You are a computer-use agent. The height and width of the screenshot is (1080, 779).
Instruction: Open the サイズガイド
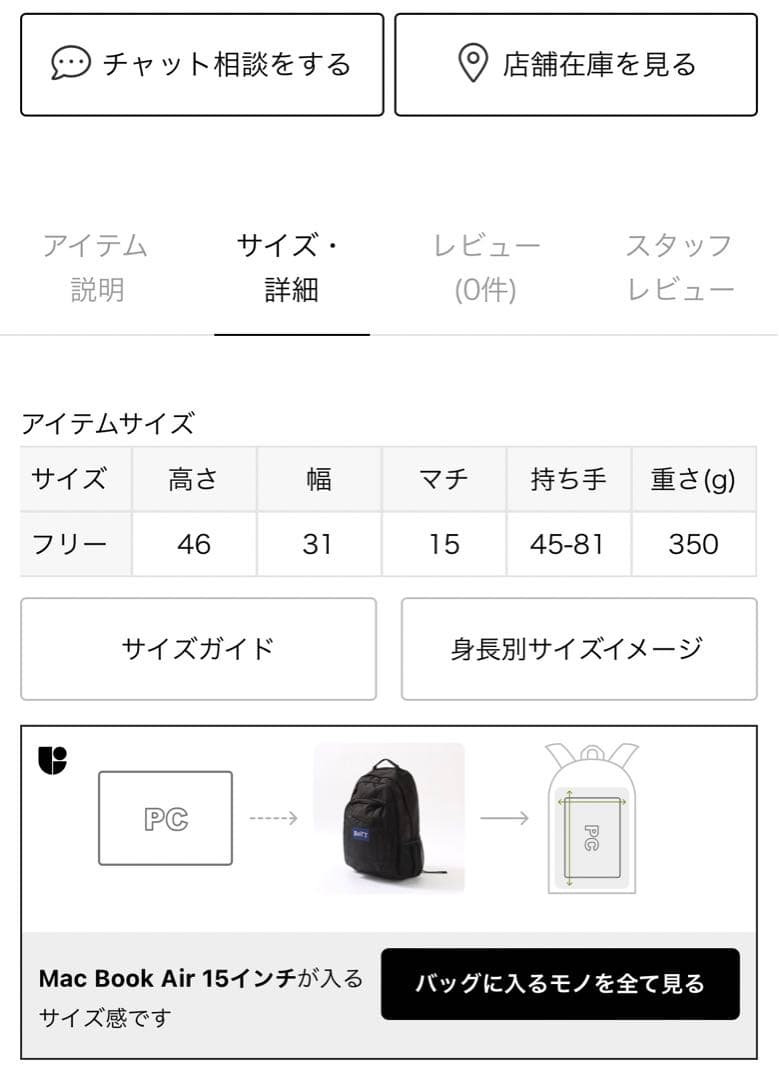[200, 648]
